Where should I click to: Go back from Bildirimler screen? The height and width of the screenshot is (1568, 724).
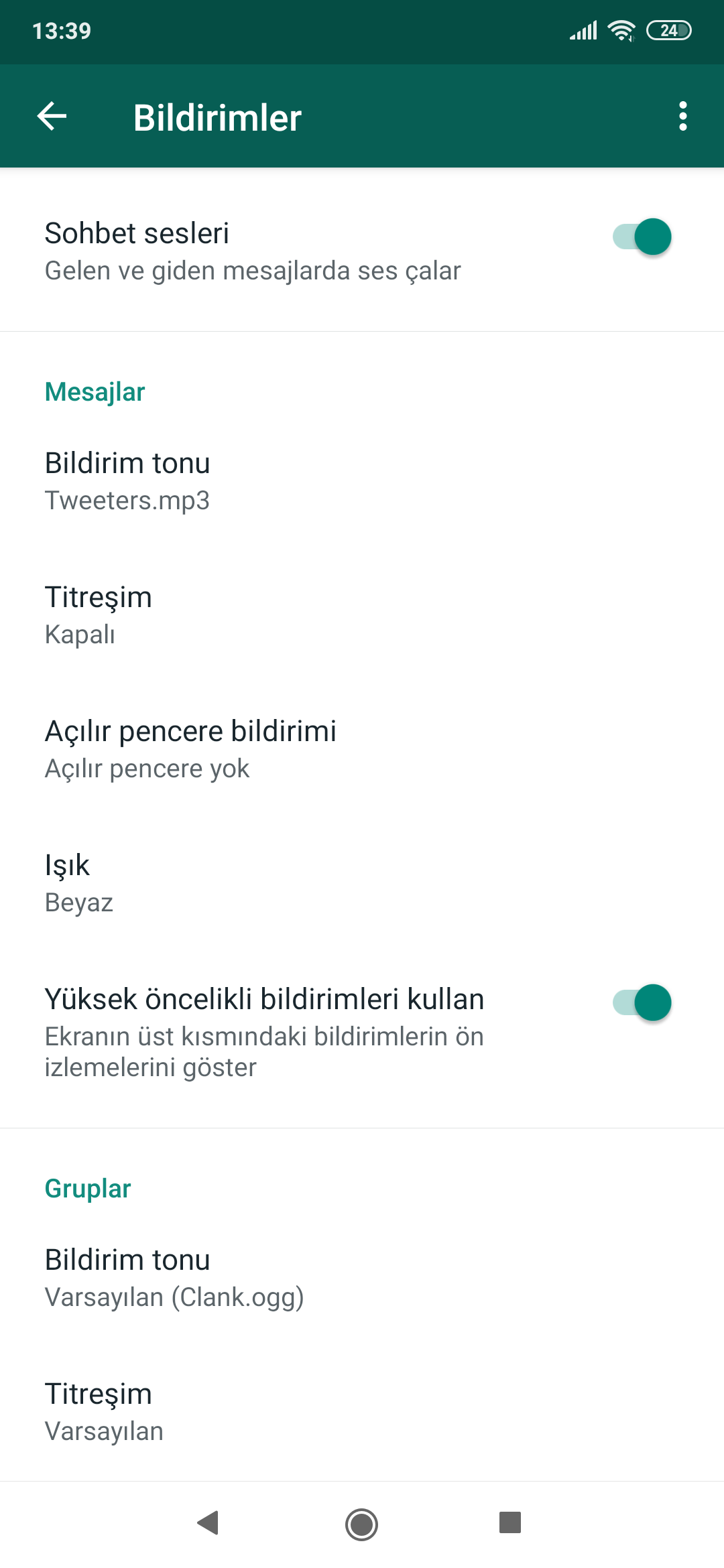coord(52,117)
